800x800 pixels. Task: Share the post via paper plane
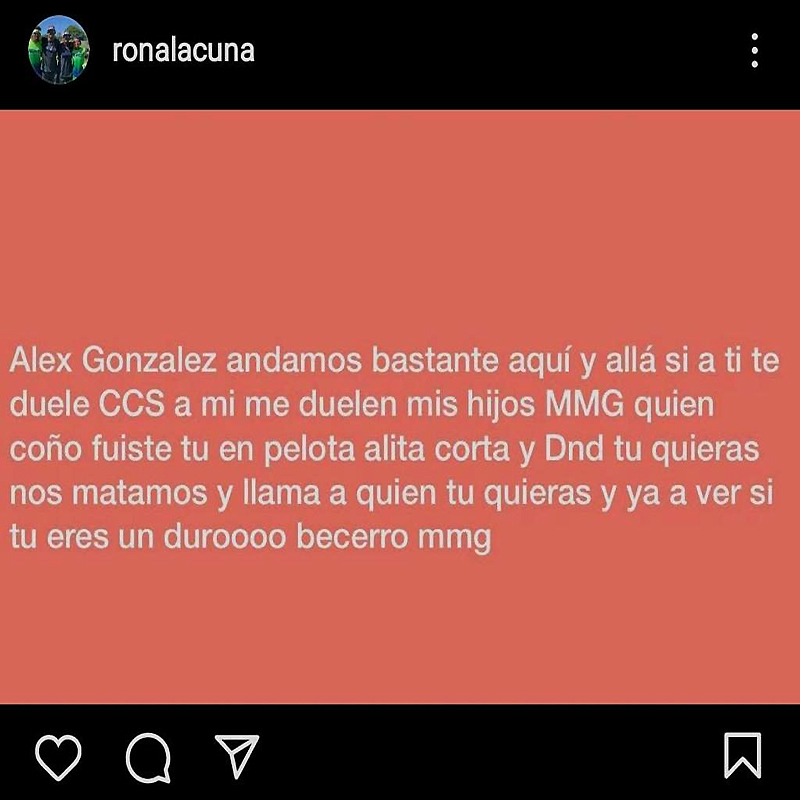[237, 757]
